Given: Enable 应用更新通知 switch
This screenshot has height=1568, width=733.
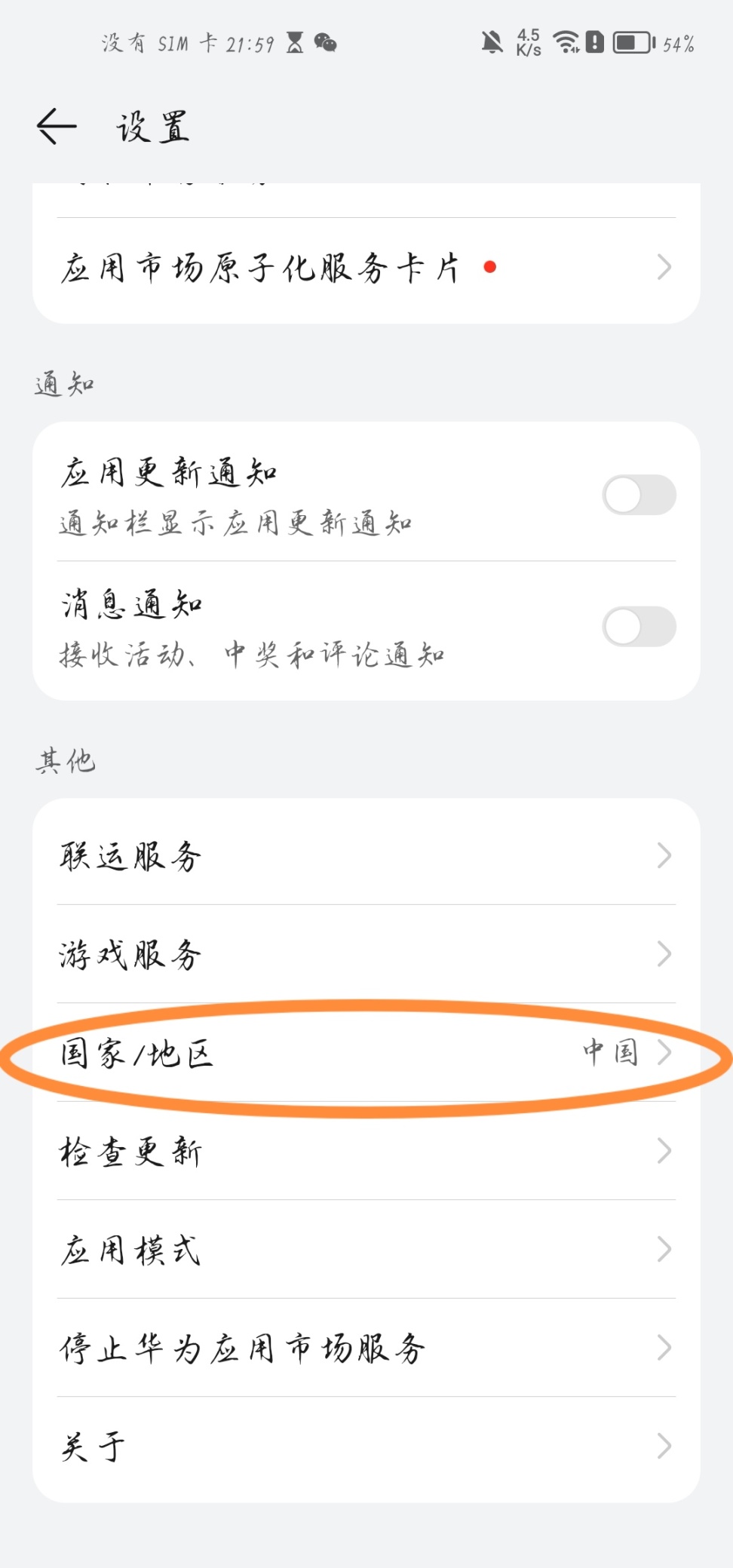Looking at the screenshot, I should tap(638, 496).
